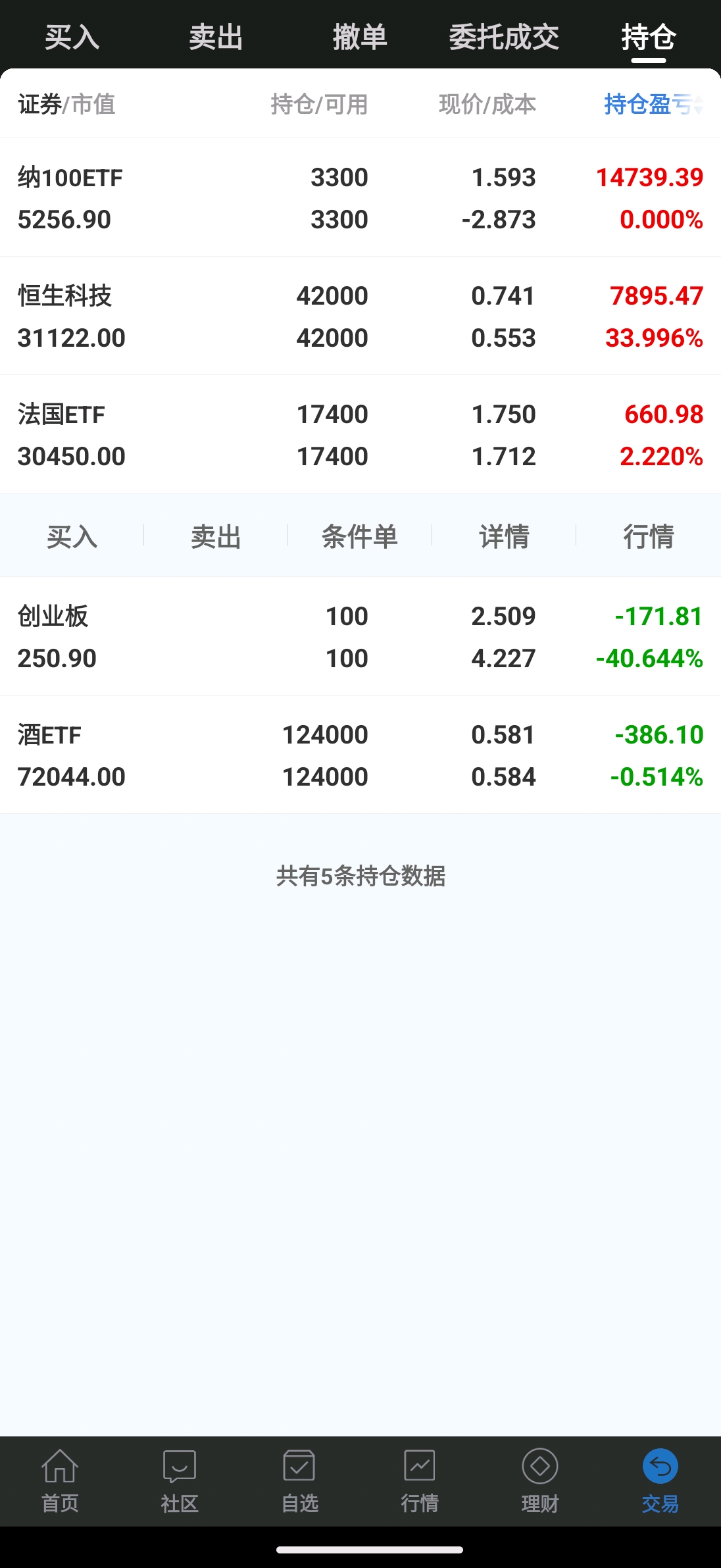Tap 买入 under 法国ETF
The height and width of the screenshot is (1568, 721).
pos(72,536)
